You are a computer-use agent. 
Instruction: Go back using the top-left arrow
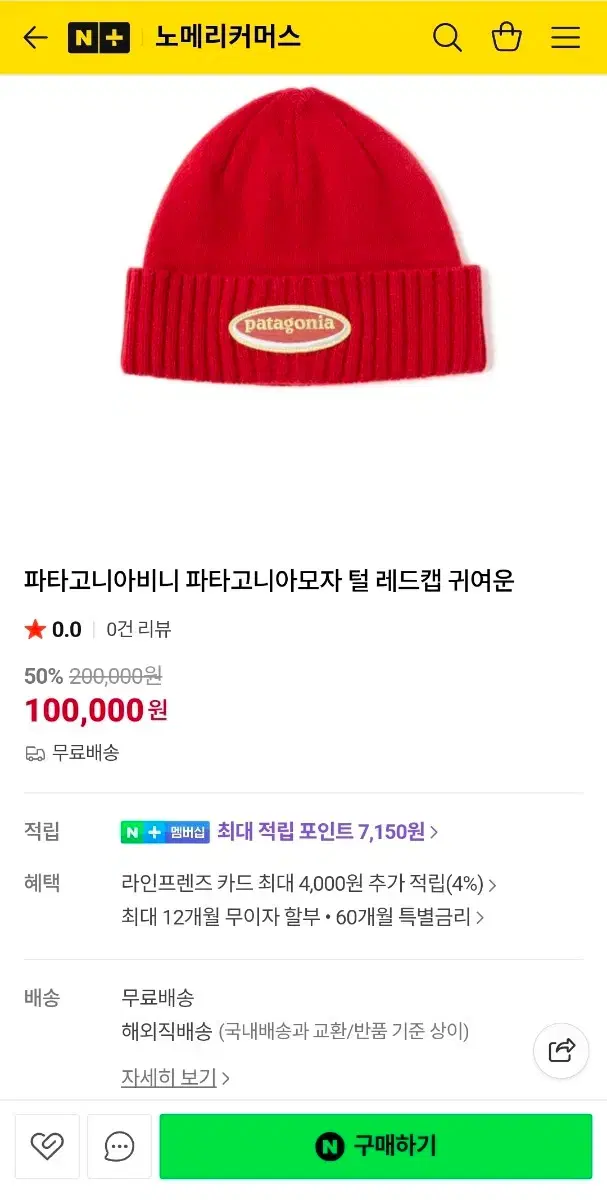(x=35, y=38)
